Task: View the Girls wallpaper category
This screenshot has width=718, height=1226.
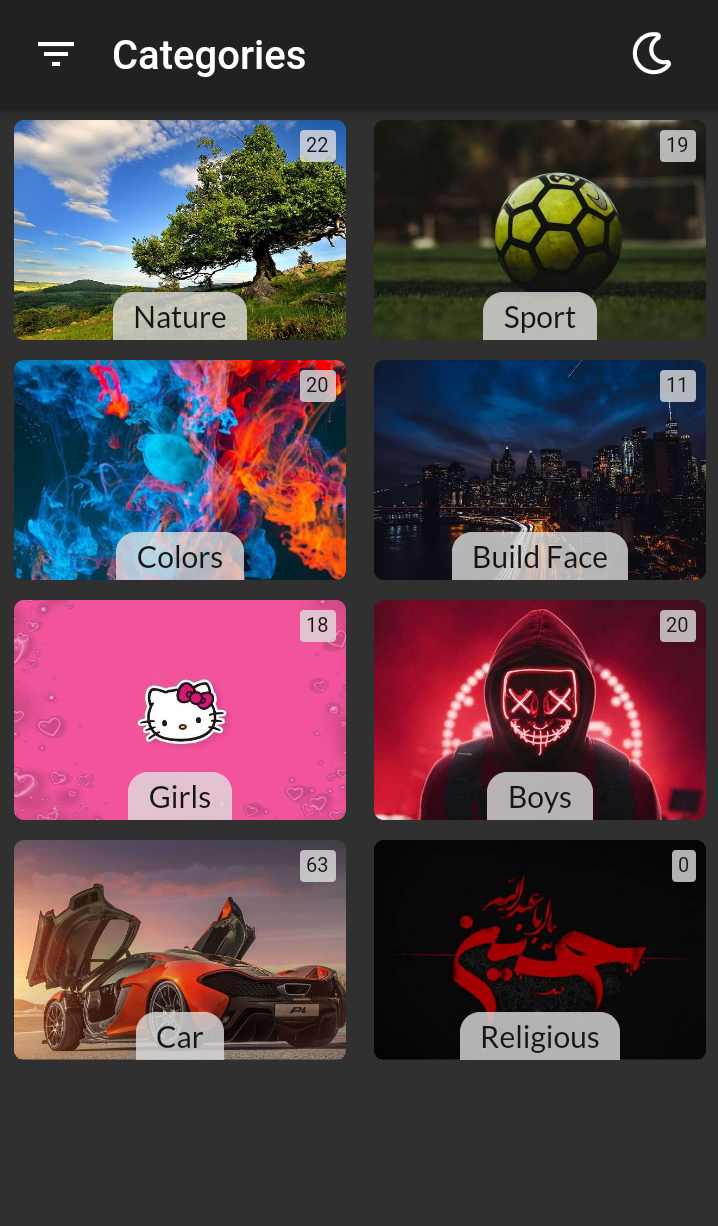Action: (x=180, y=710)
